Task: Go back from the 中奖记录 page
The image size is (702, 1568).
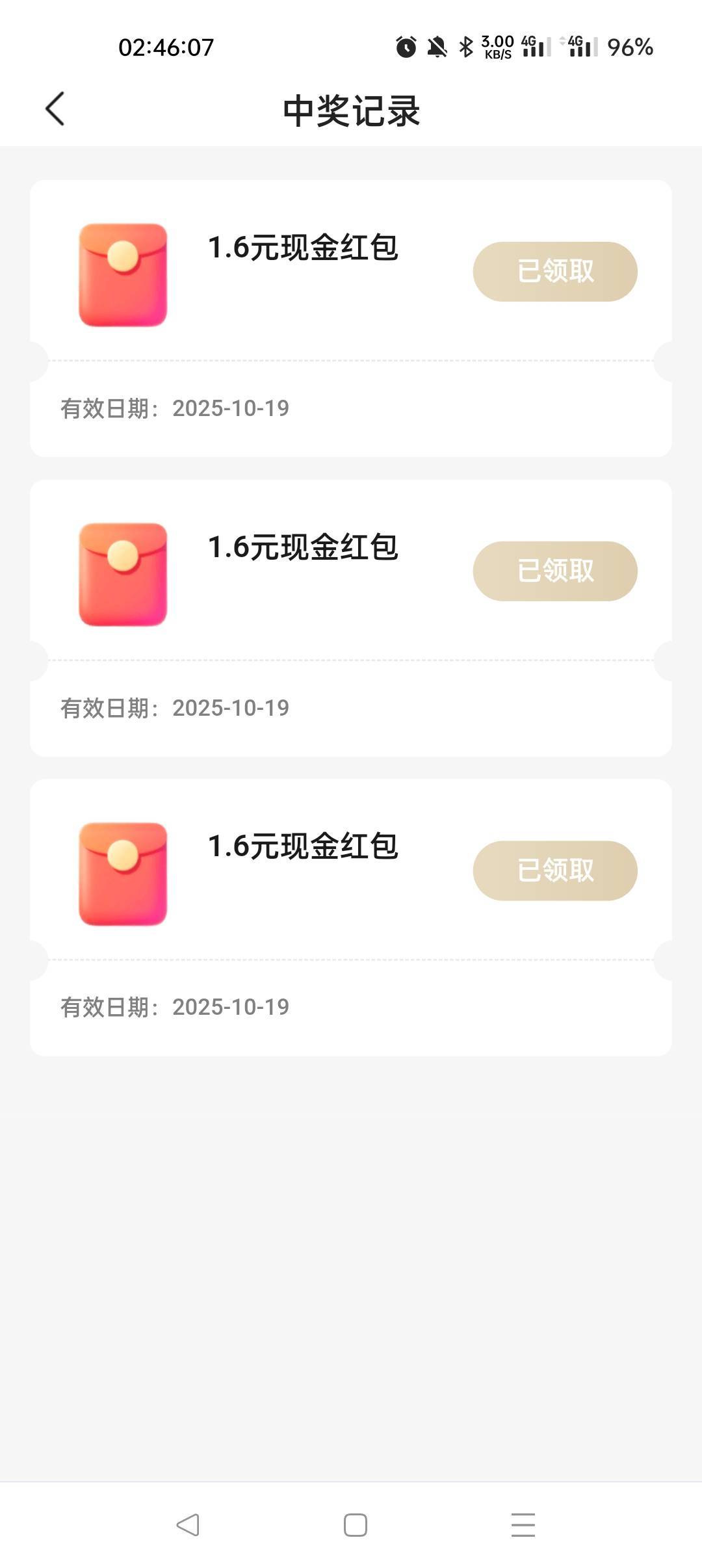Action: tap(55, 109)
